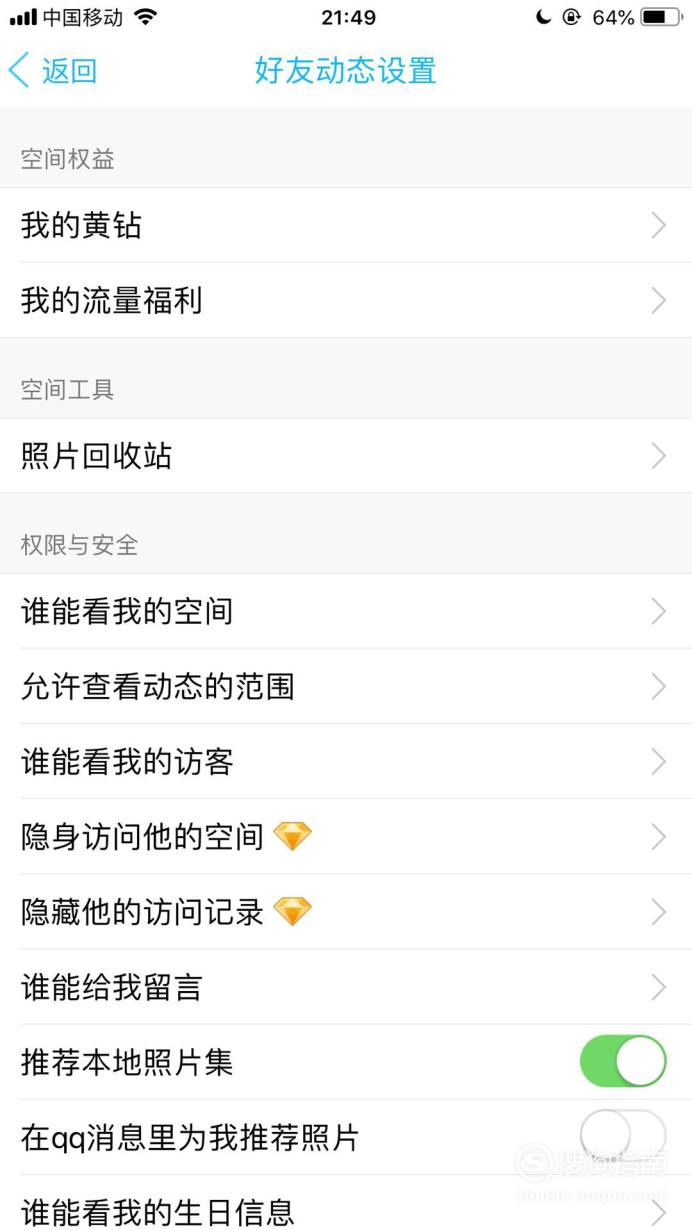
Task: Open 我的黄钻
Action: [346, 225]
